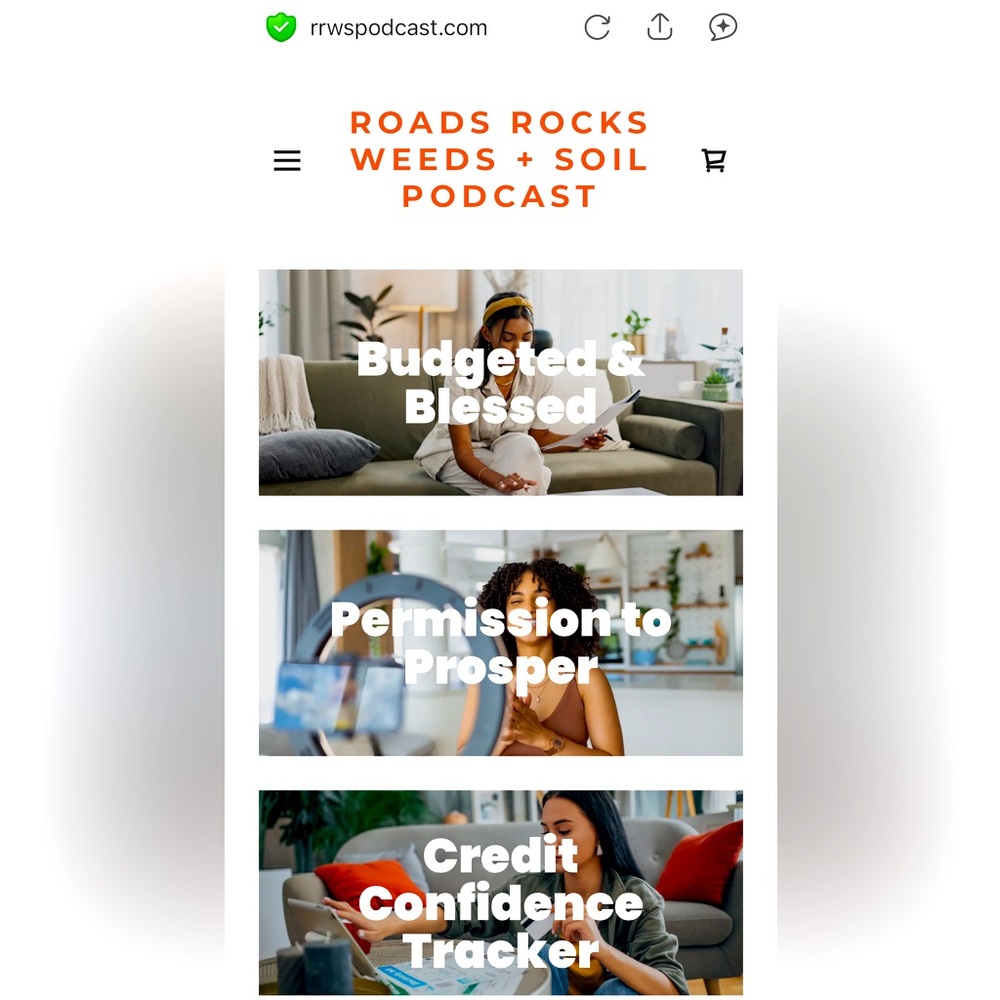Open the shopping cart
Screen dimensions: 1000x1000
[714, 160]
